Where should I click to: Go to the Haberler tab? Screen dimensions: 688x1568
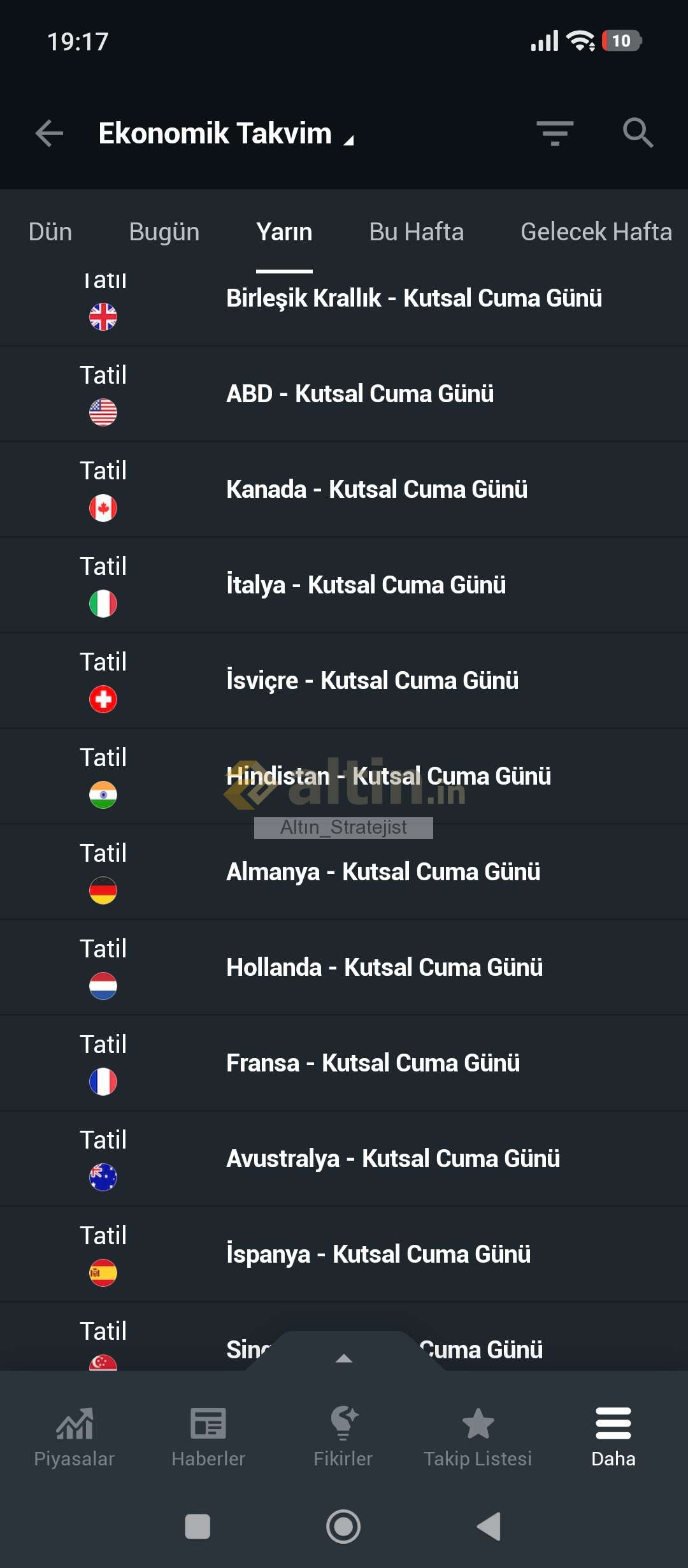pos(208,1437)
